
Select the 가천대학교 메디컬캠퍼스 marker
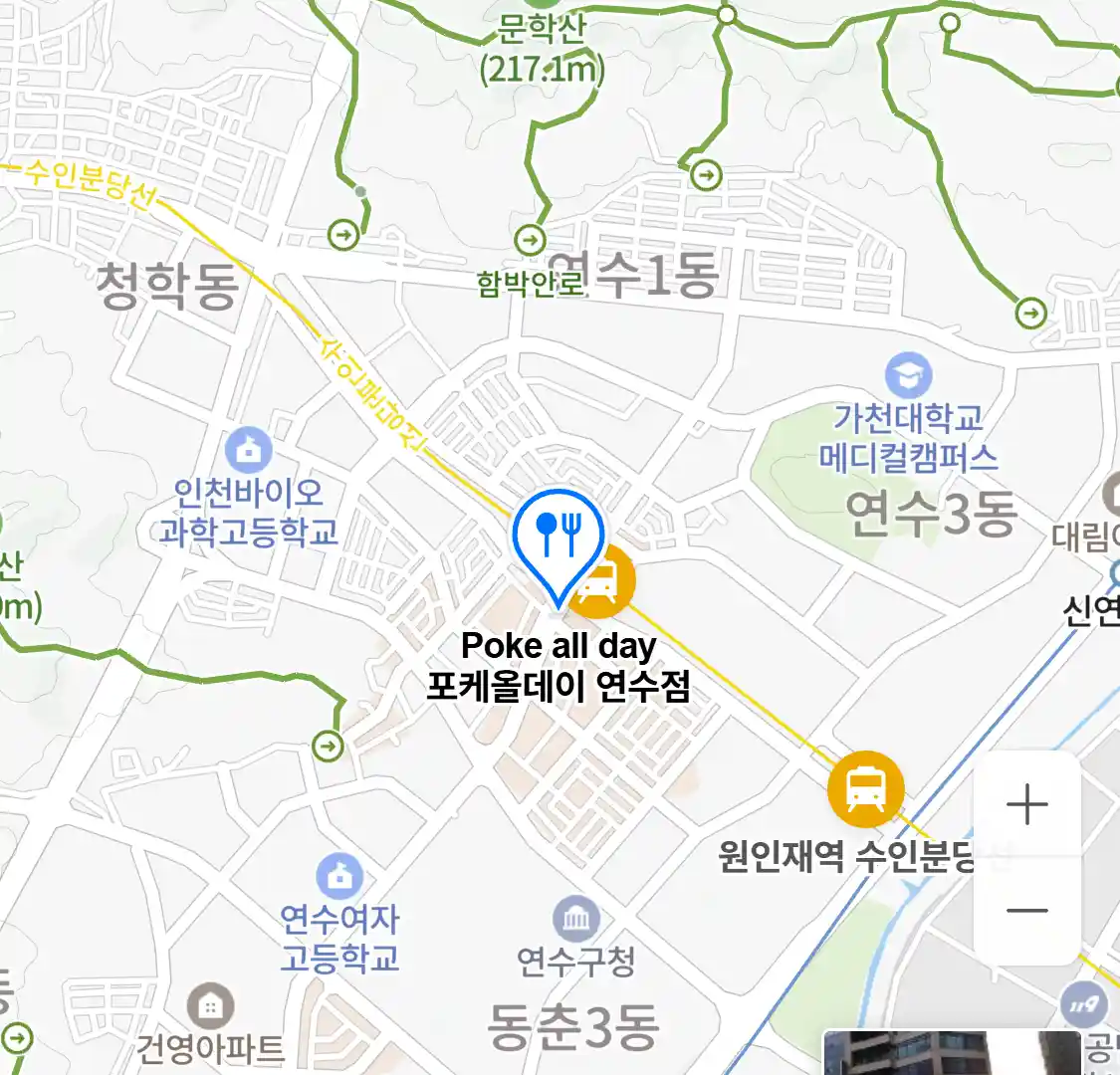coord(908,377)
